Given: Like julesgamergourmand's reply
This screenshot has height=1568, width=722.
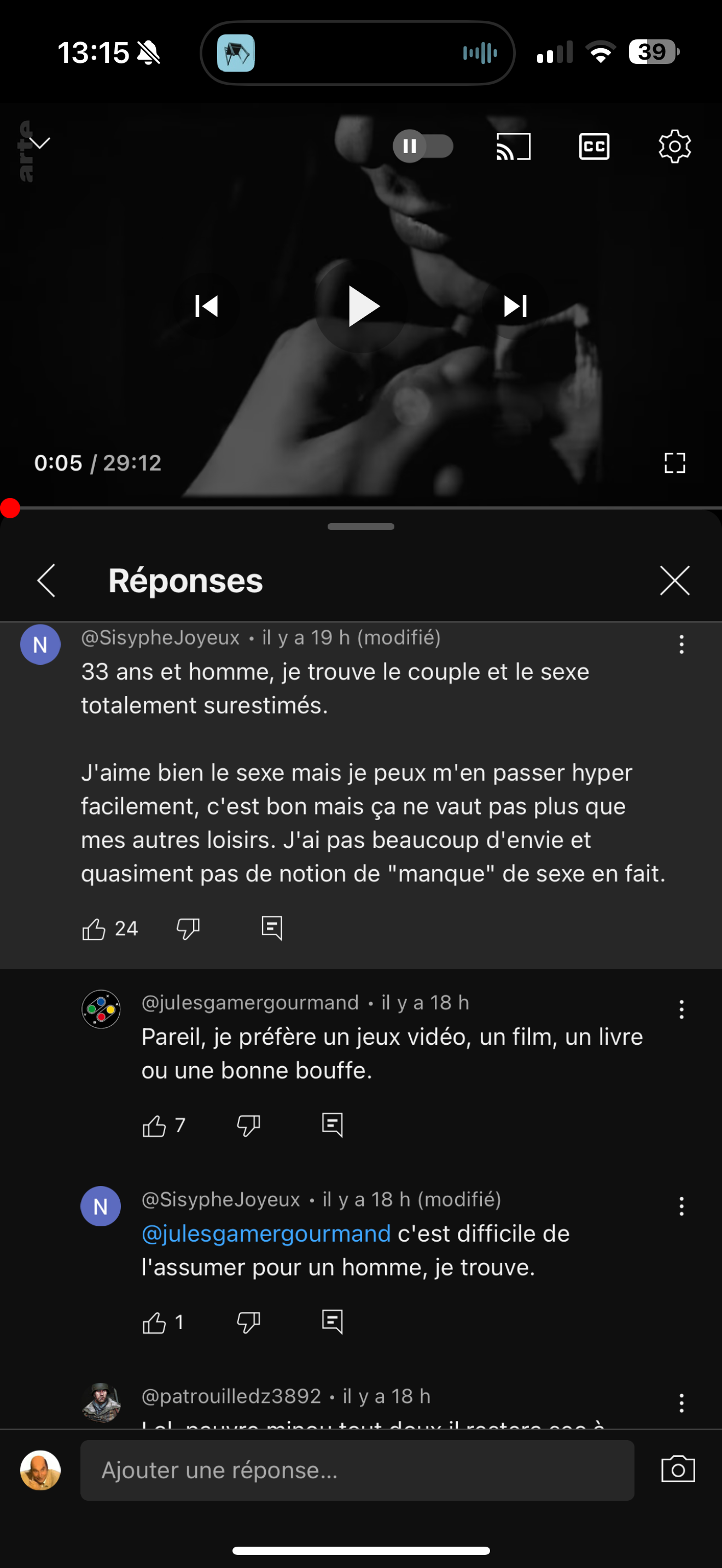Looking at the screenshot, I should click(x=154, y=1126).
